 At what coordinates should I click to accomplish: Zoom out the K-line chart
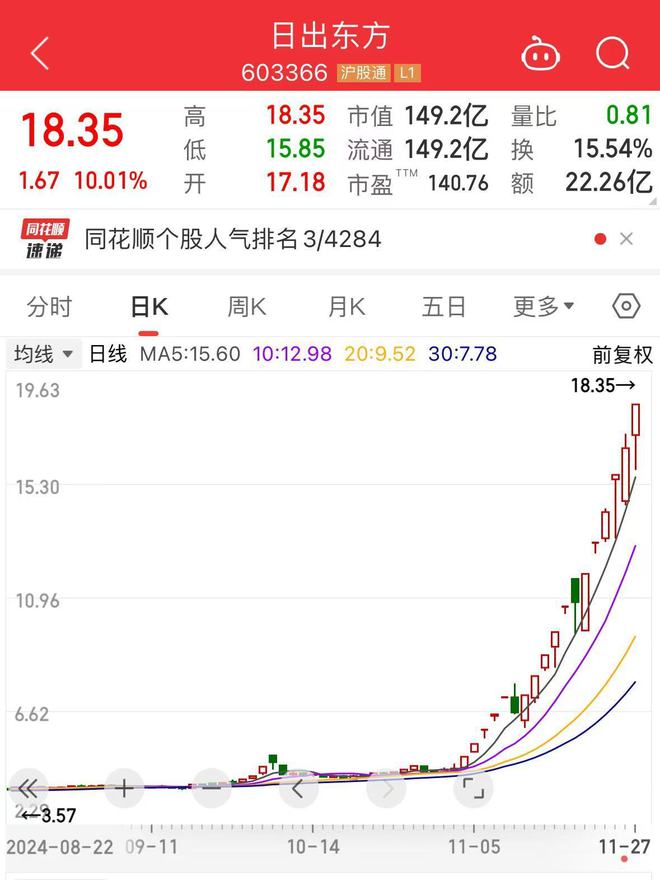[210, 788]
